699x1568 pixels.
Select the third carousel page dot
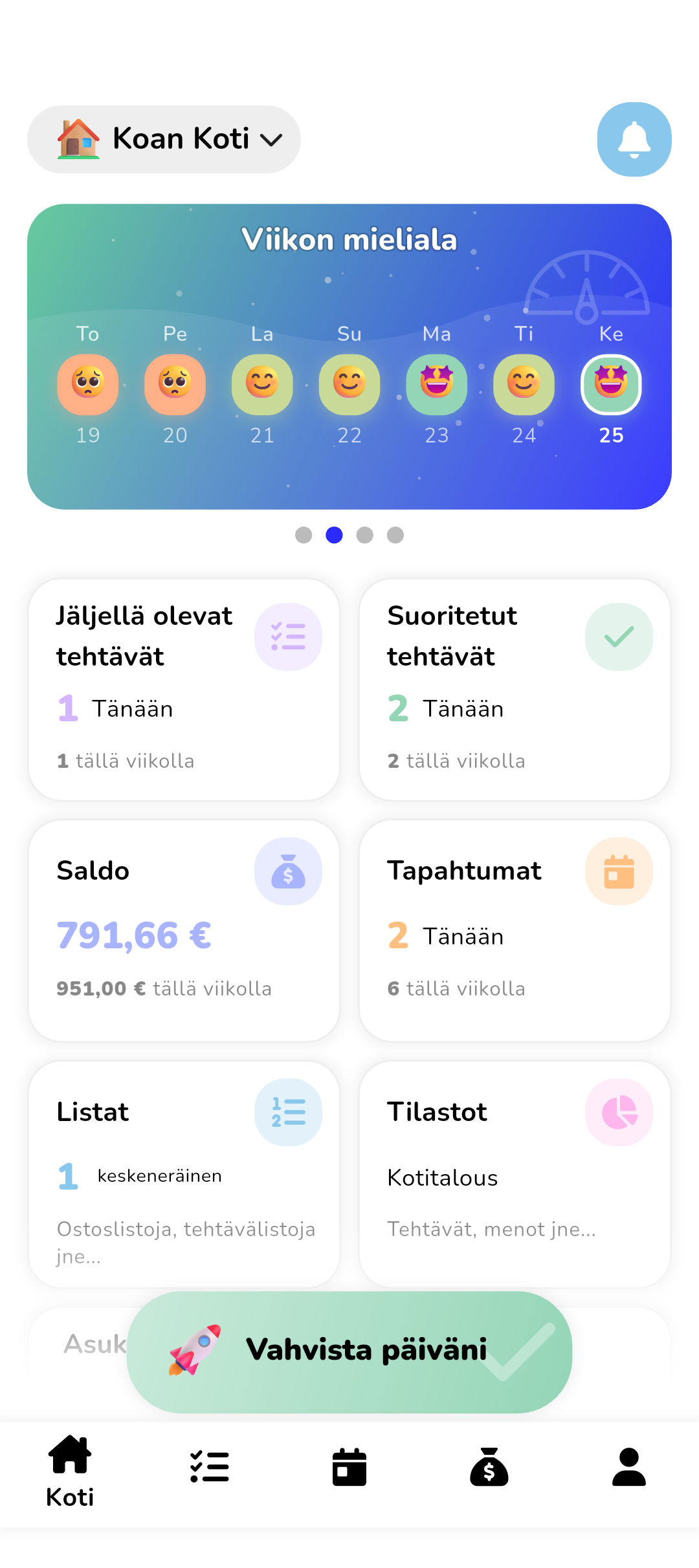pyautogui.click(x=365, y=535)
